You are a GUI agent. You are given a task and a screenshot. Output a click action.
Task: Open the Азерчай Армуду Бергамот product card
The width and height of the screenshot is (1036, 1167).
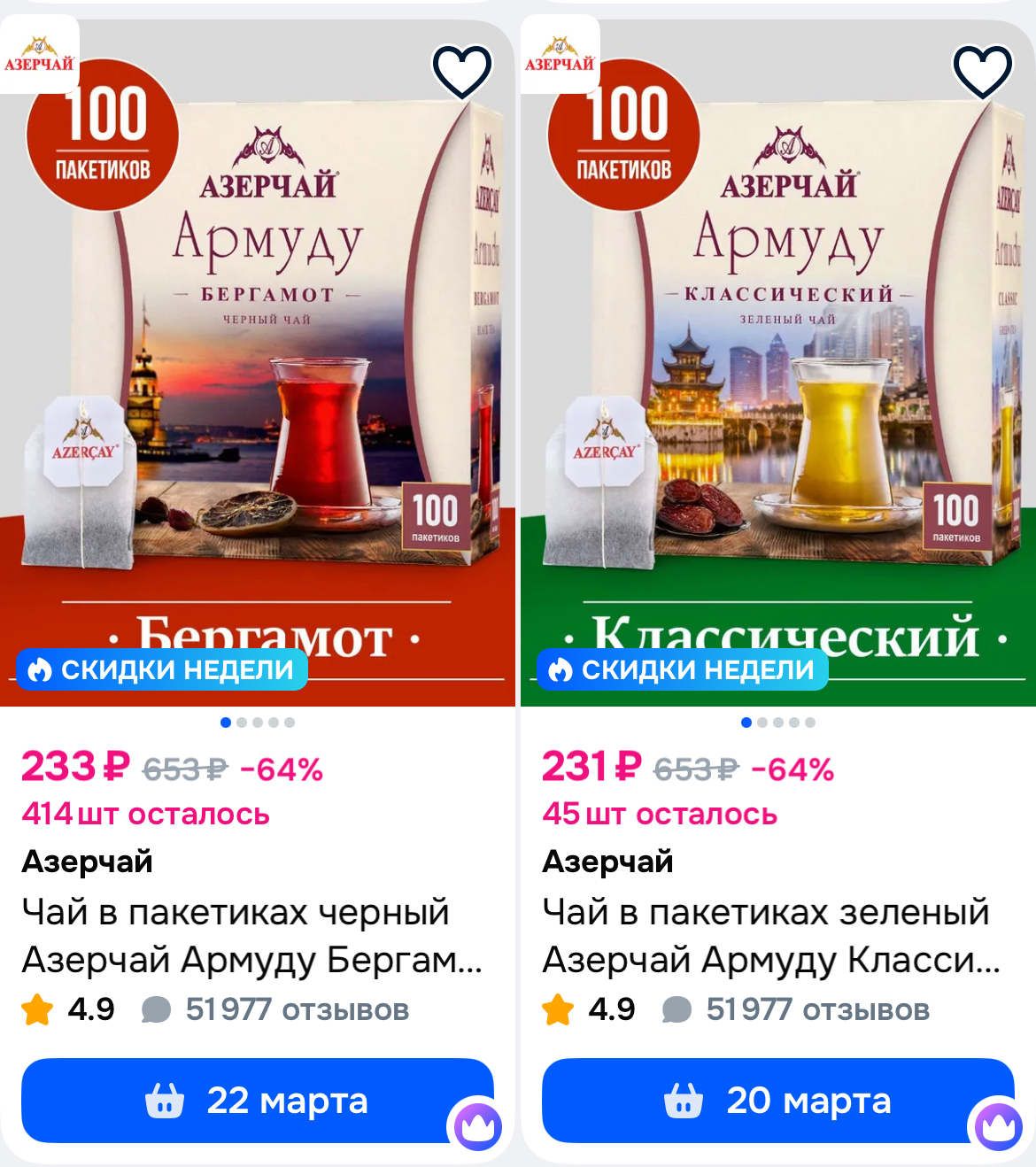(252, 935)
